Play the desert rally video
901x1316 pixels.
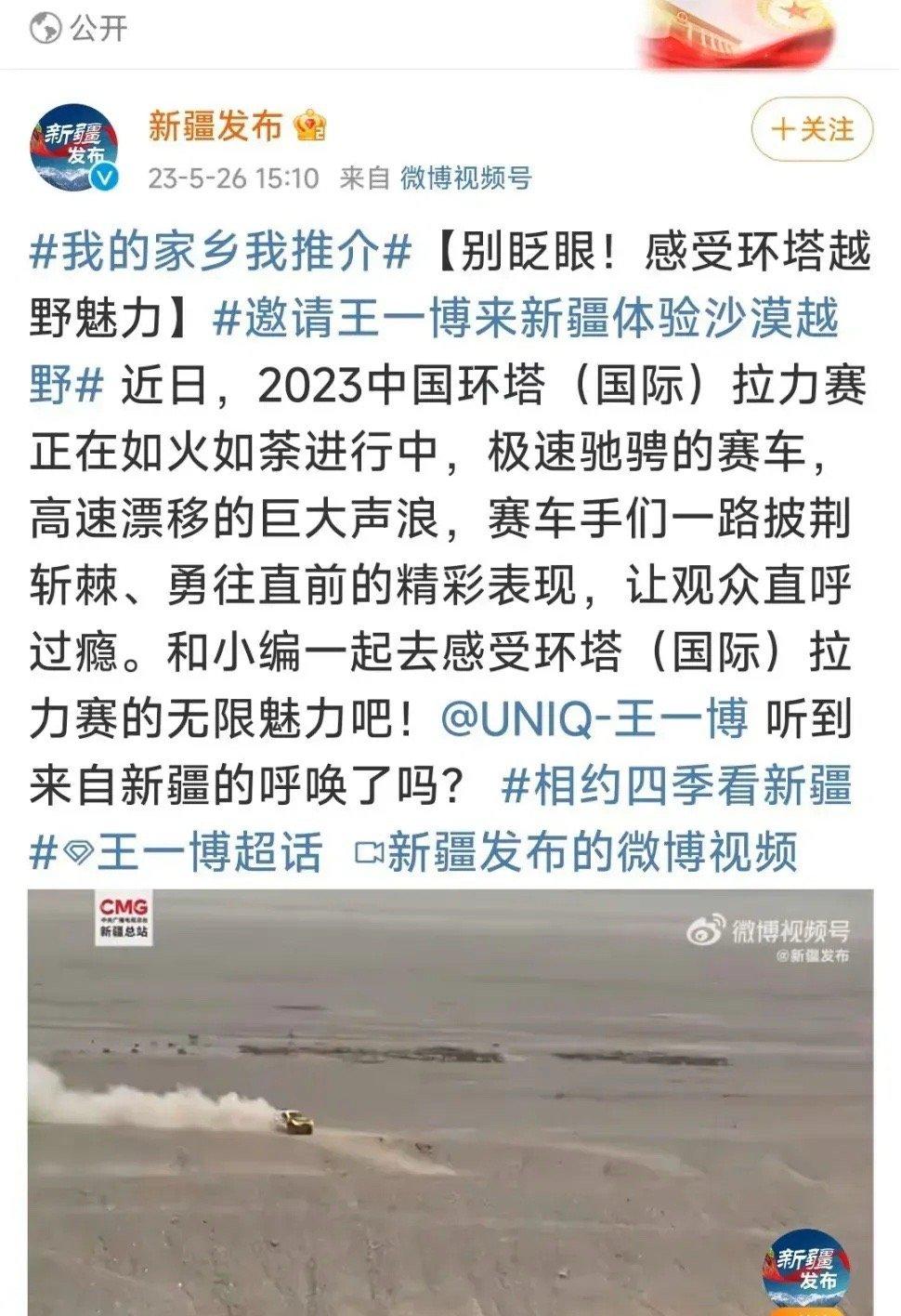(450, 1101)
